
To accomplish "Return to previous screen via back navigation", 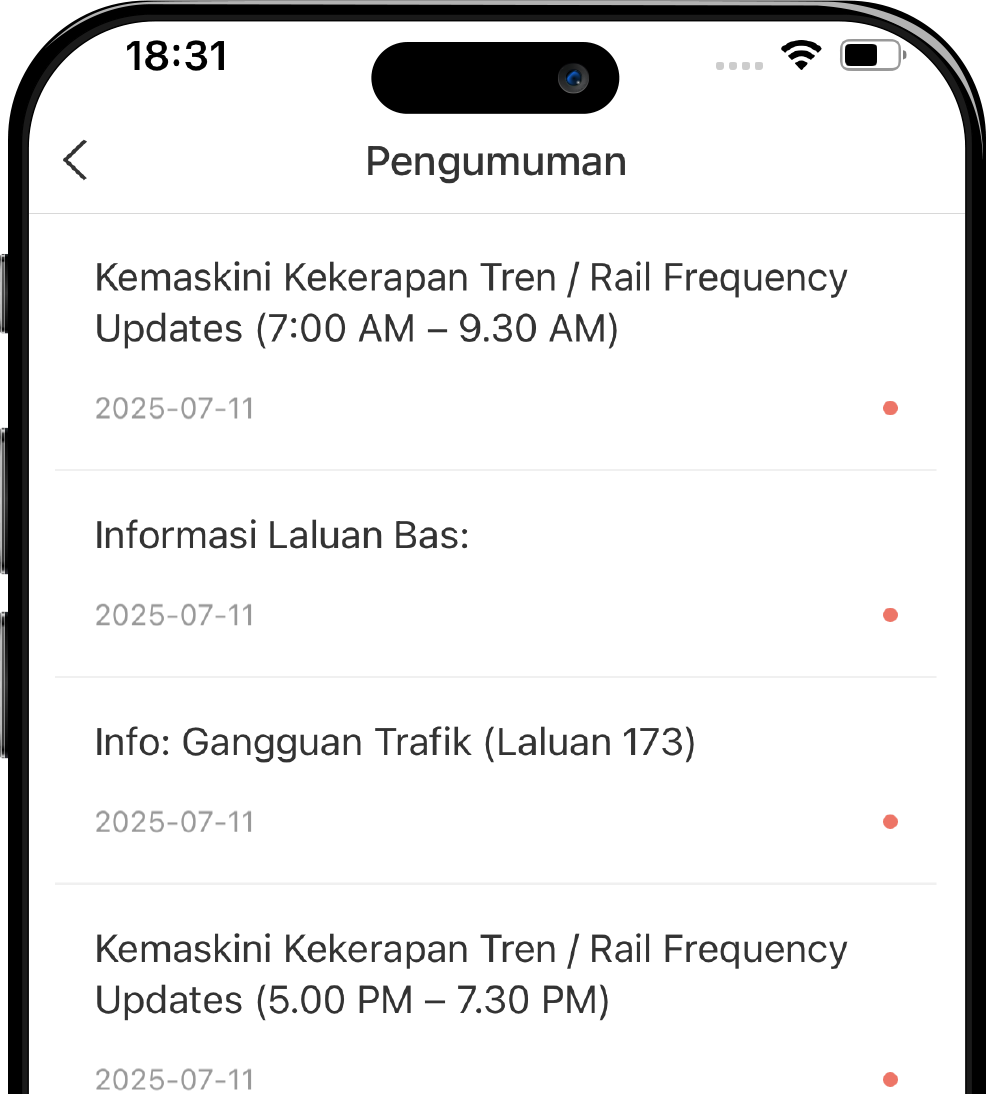I will [x=74, y=160].
